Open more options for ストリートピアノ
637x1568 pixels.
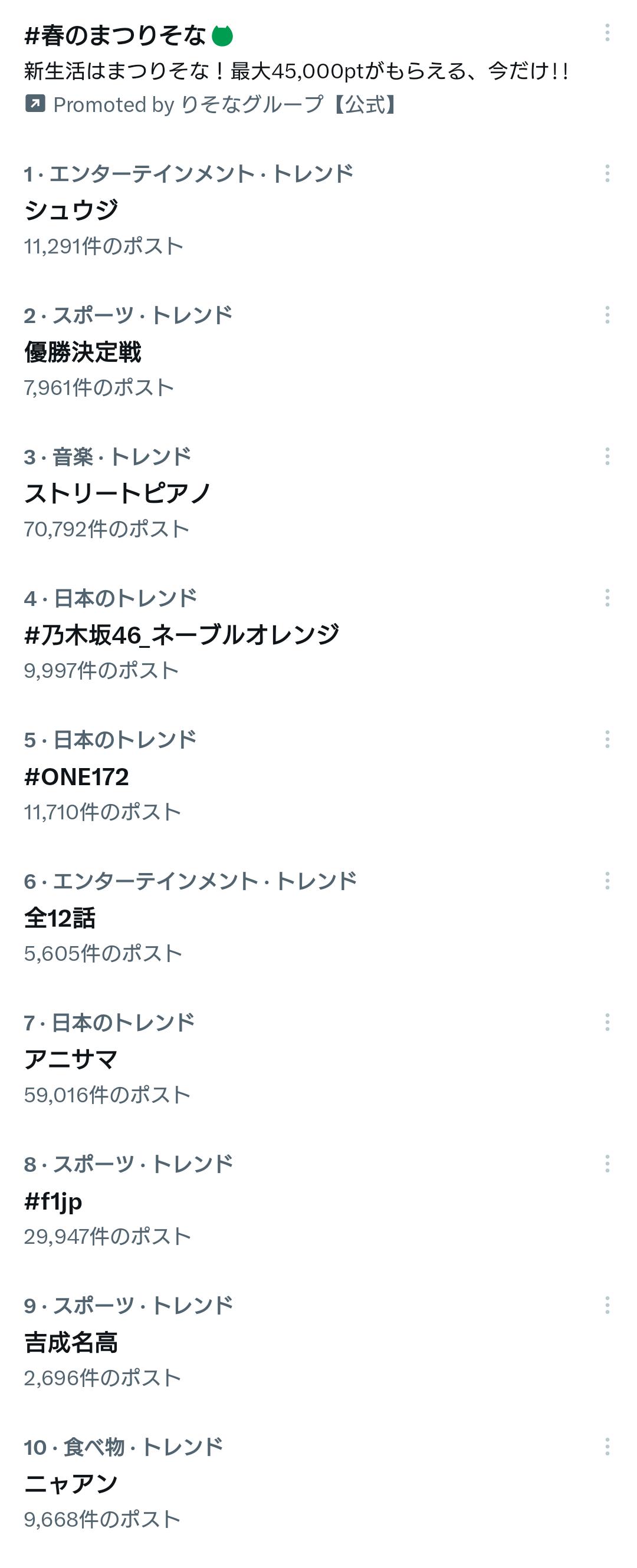point(606,456)
